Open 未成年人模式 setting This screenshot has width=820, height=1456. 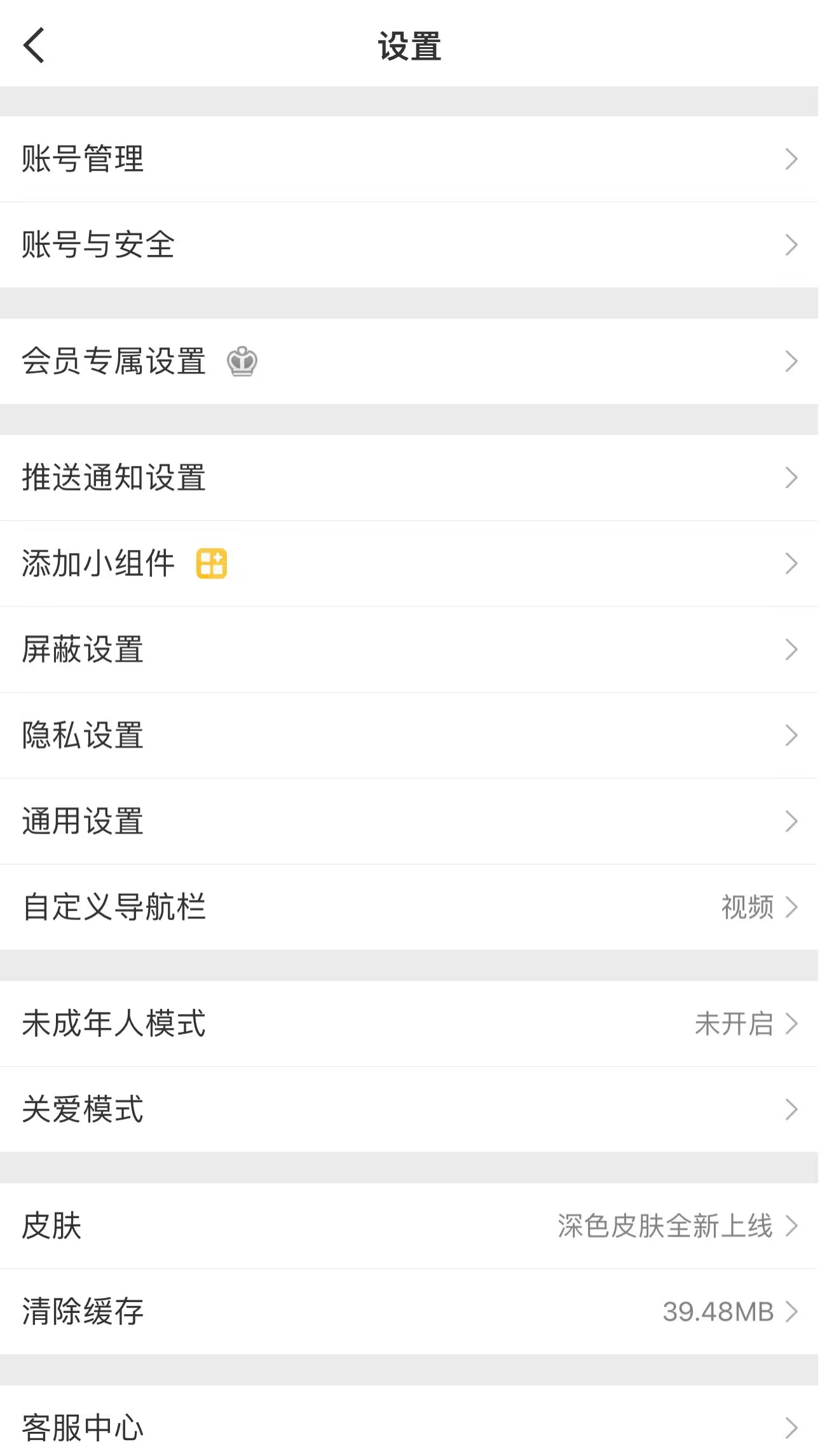[409, 1024]
